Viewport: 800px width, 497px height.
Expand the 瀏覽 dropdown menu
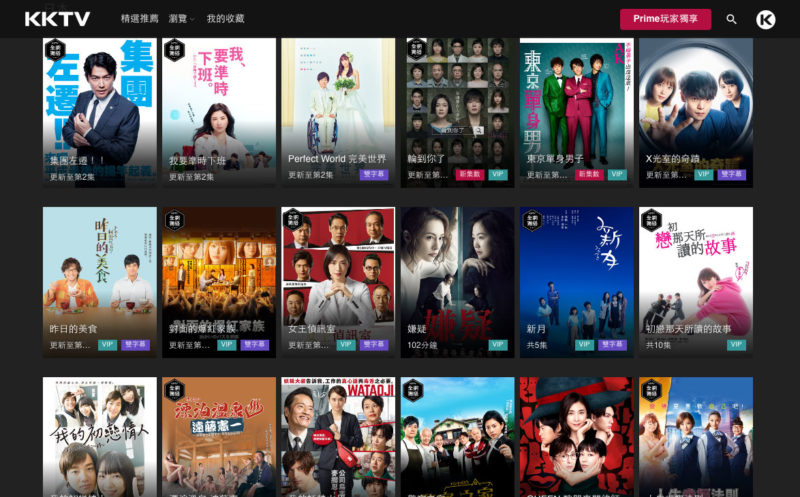point(182,19)
